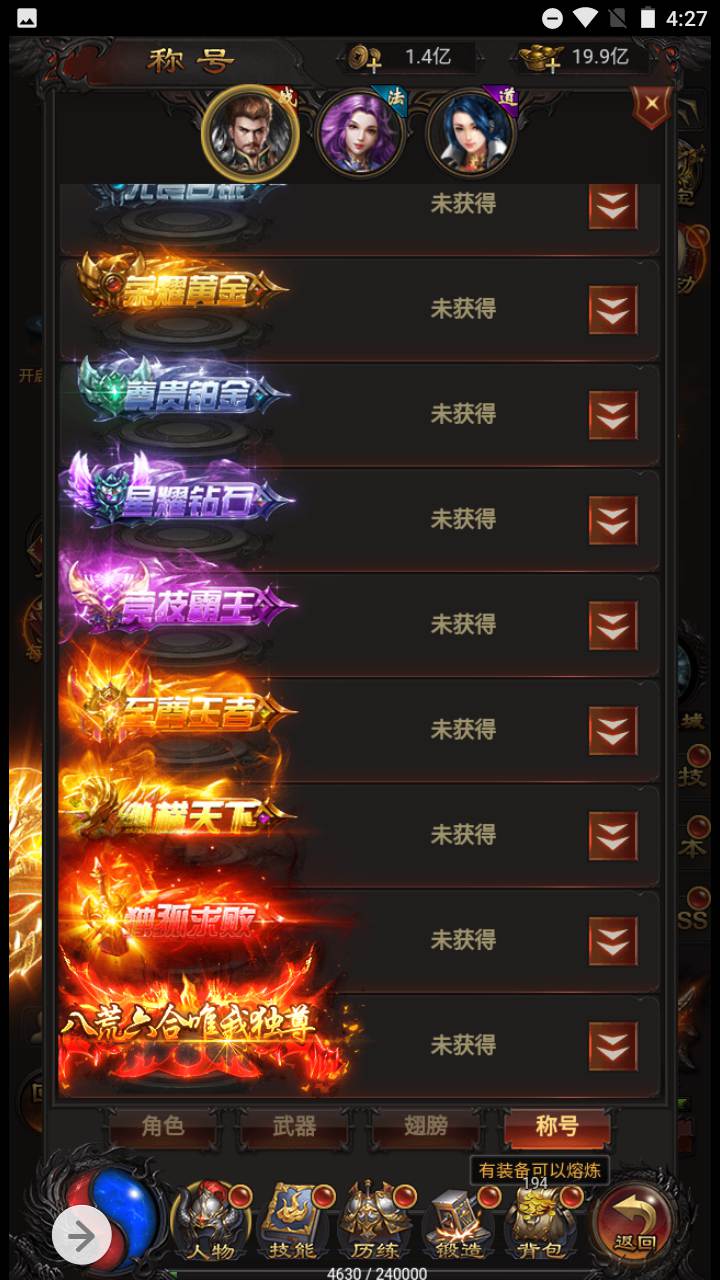Expand the 独孤求败 title row
Viewport: 720px width, 1280px height.
click(x=612, y=940)
